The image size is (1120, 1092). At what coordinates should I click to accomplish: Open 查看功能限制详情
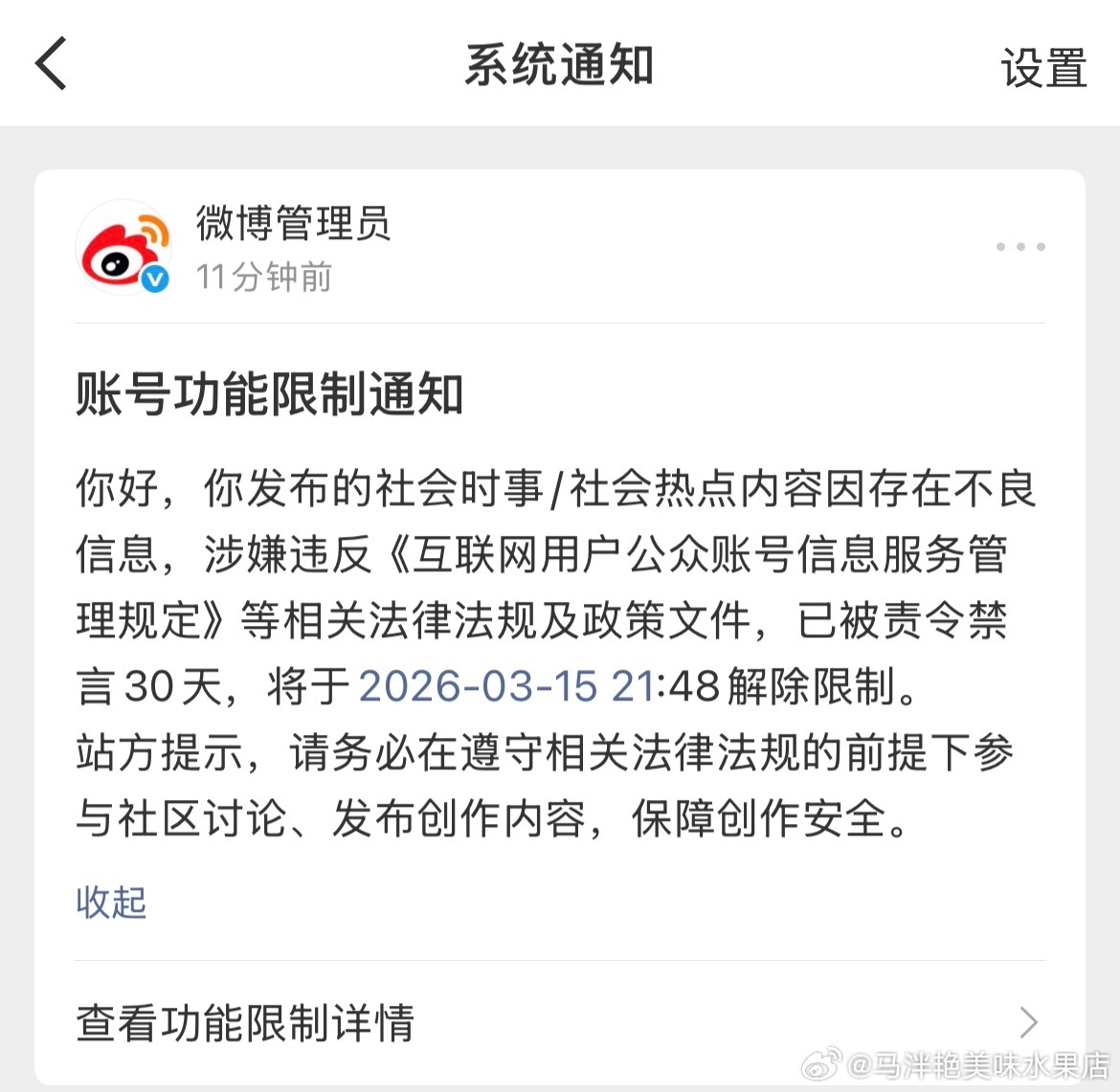coord(559,1022)
